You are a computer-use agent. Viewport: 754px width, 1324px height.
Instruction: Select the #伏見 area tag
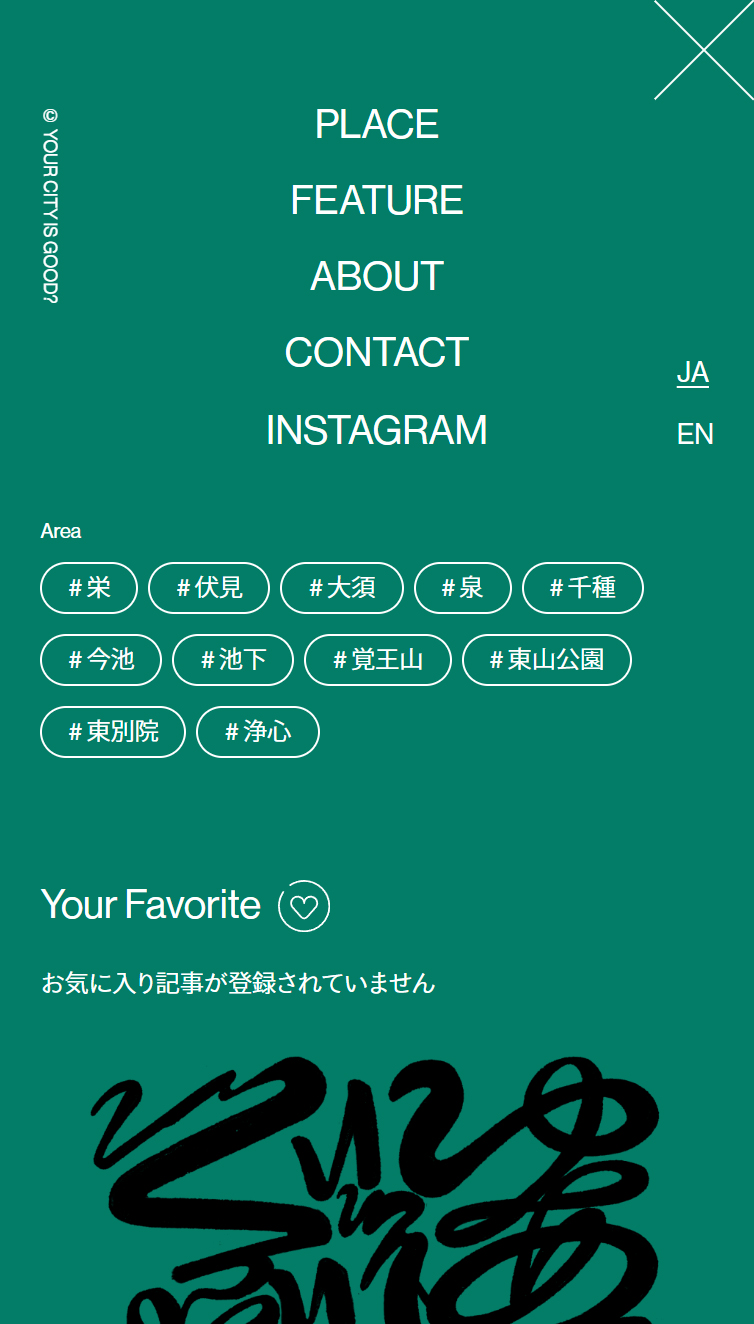(208, 588)
